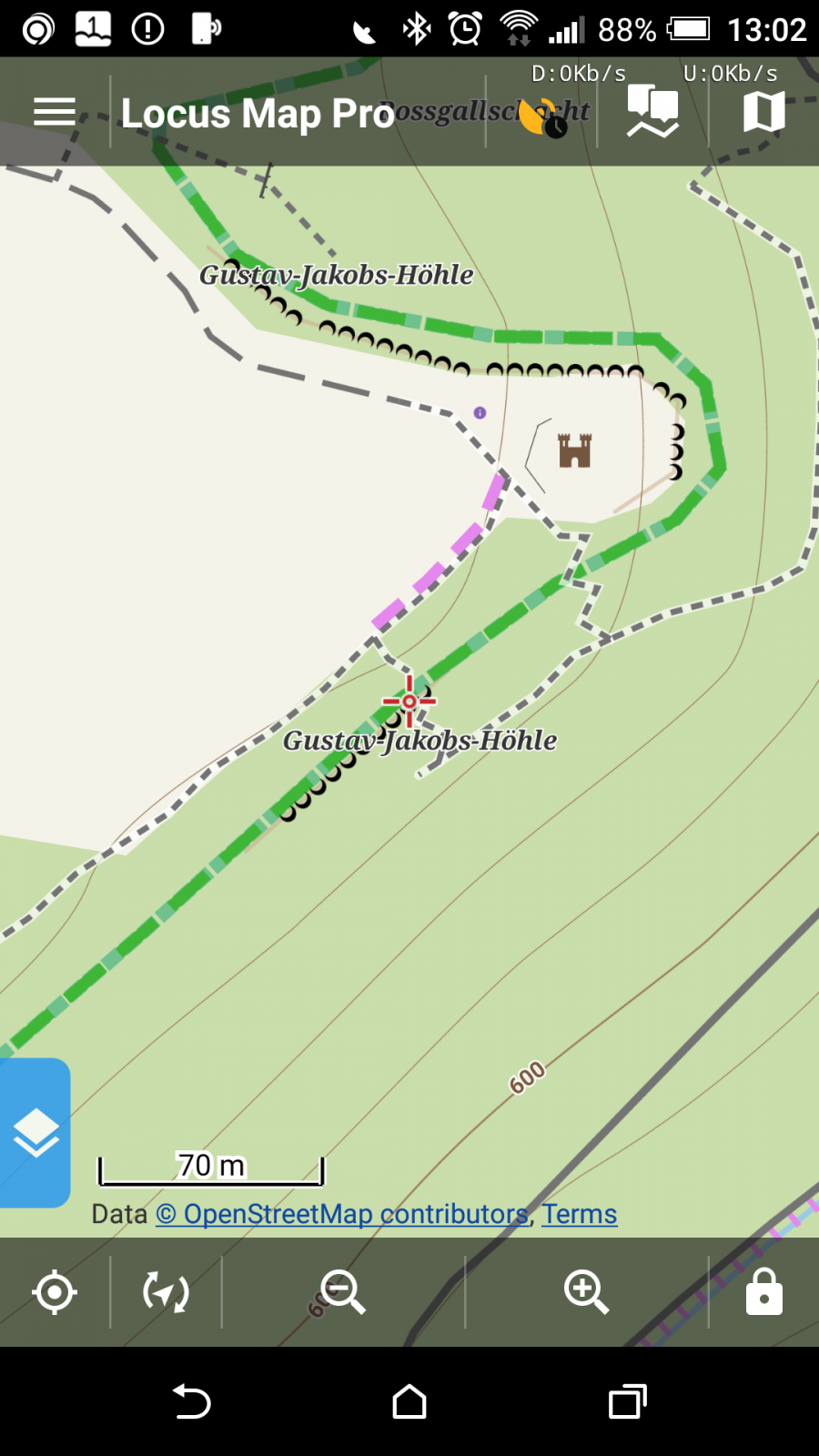The height and width of the screenshot is (1456, 819).
Task: Open the OpenStreetMap contributors link
Action: pos(342,1214)
